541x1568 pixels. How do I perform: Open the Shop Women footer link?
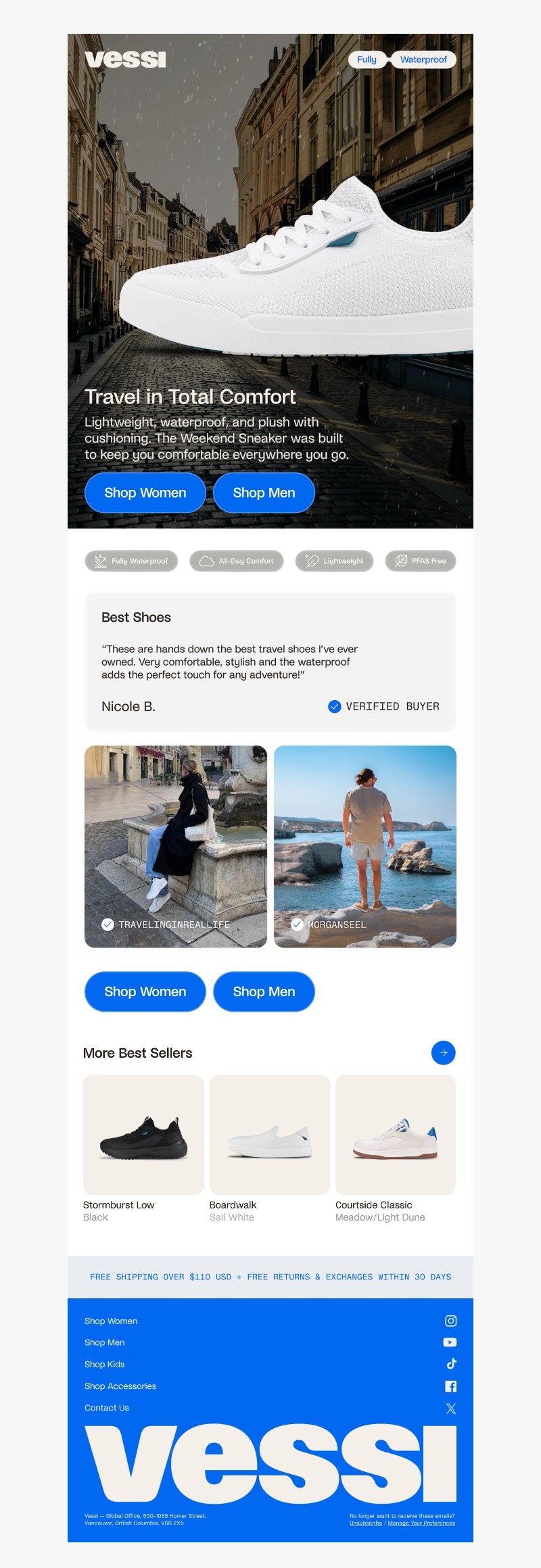111,1321
